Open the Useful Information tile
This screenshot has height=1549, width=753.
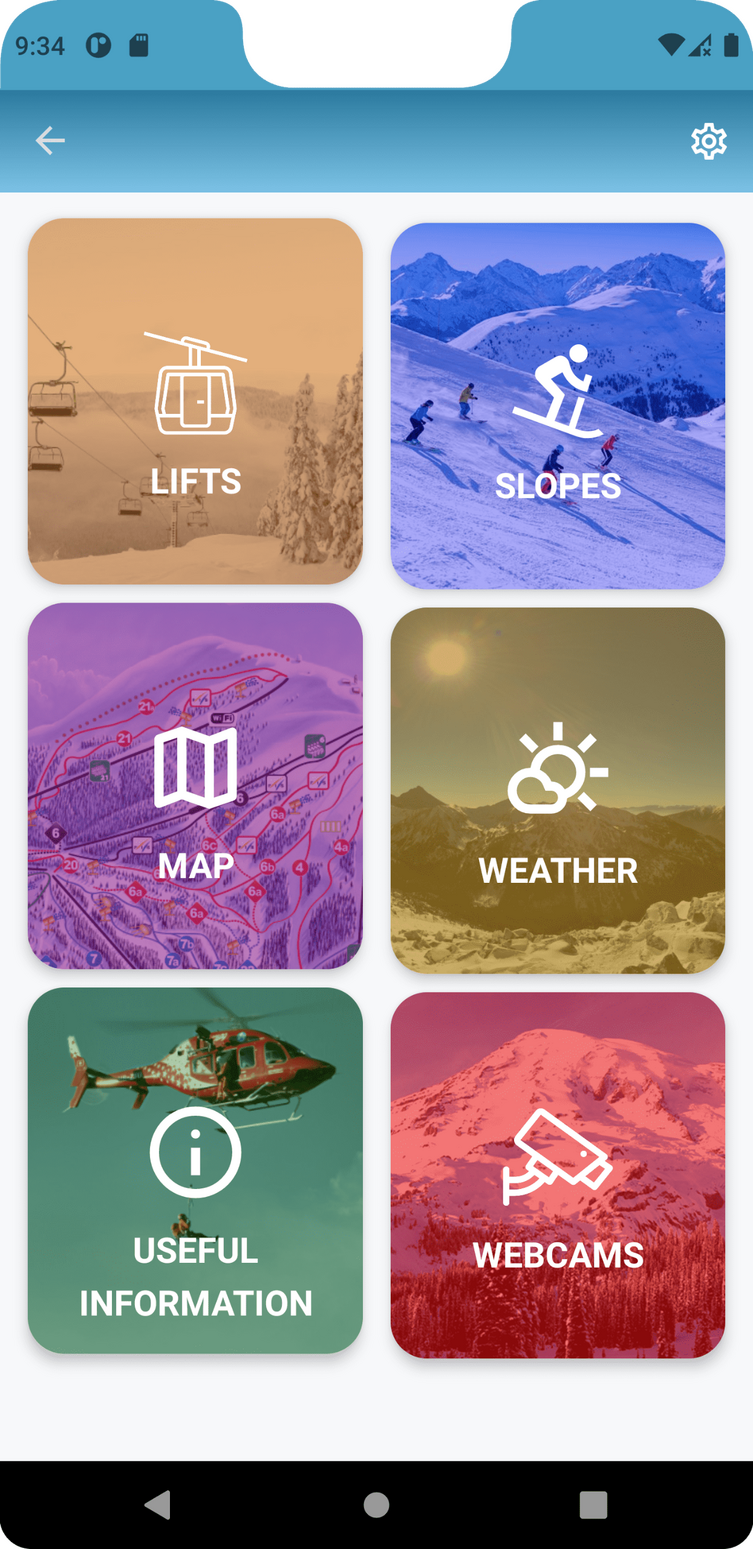click(x=195, y=1170)
